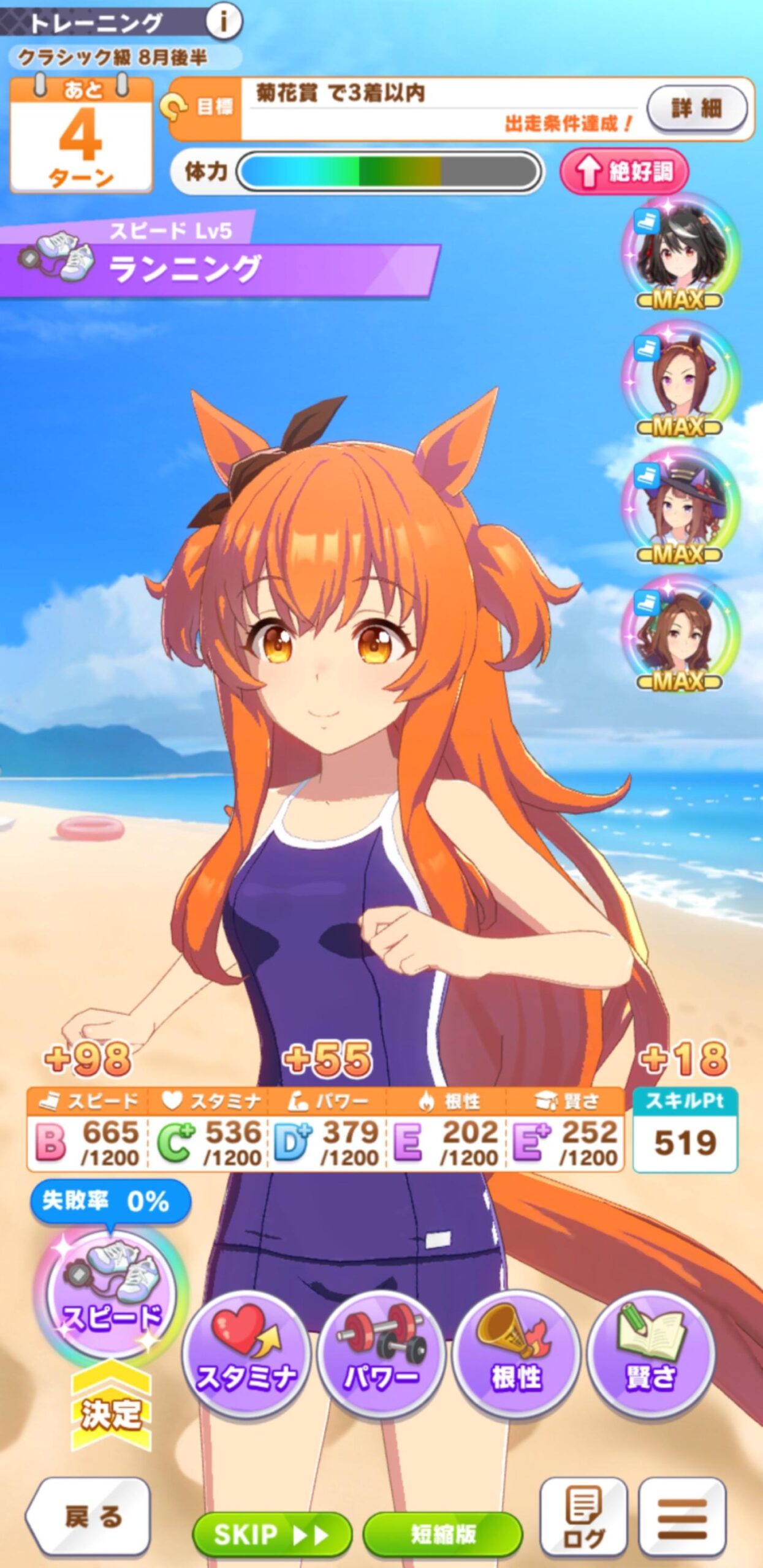Open the ログ log
Screen dimensions: 763x1568
point(583,1517)
